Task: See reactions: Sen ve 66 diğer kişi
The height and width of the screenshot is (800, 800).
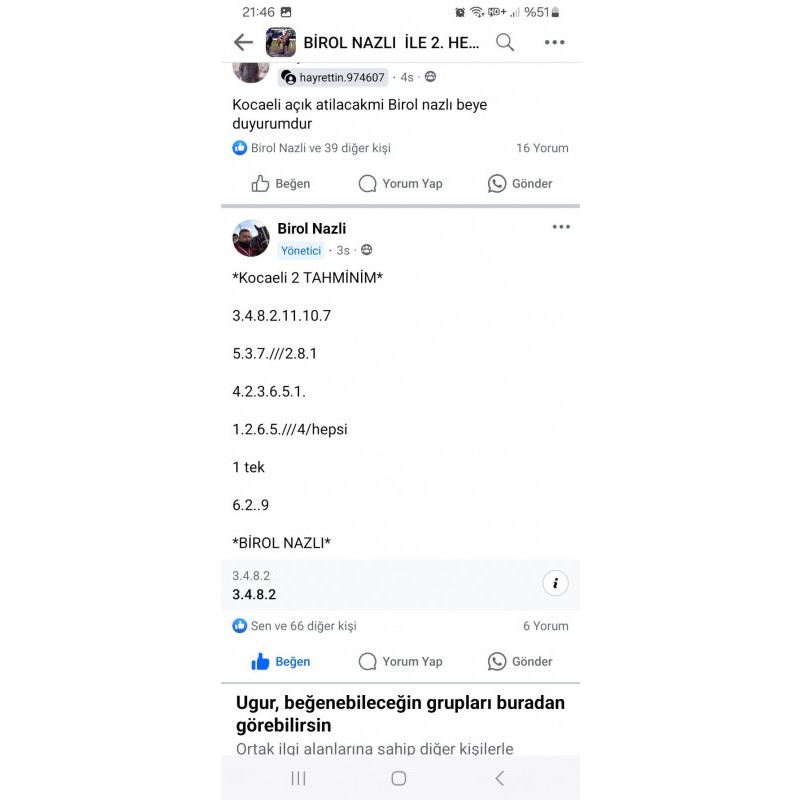Action: coord(303,626)
